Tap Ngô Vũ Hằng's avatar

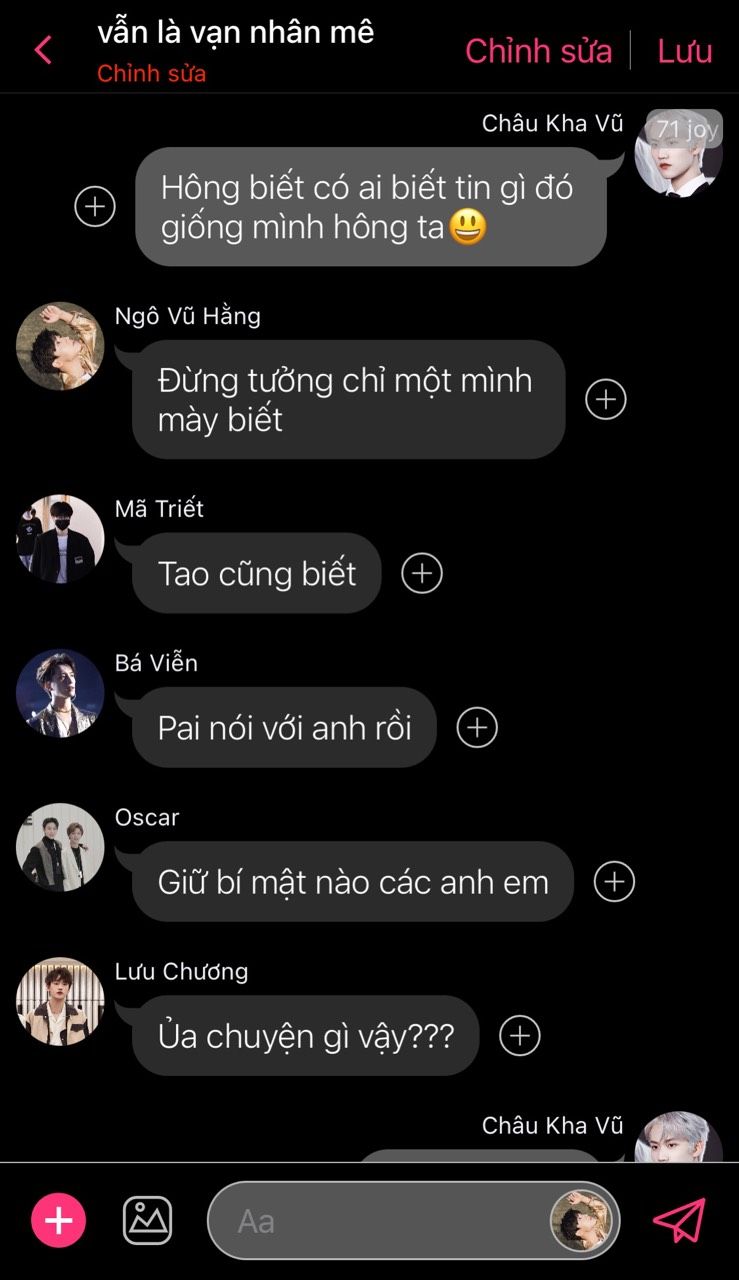pyautogui.click(x=60, y=346)
